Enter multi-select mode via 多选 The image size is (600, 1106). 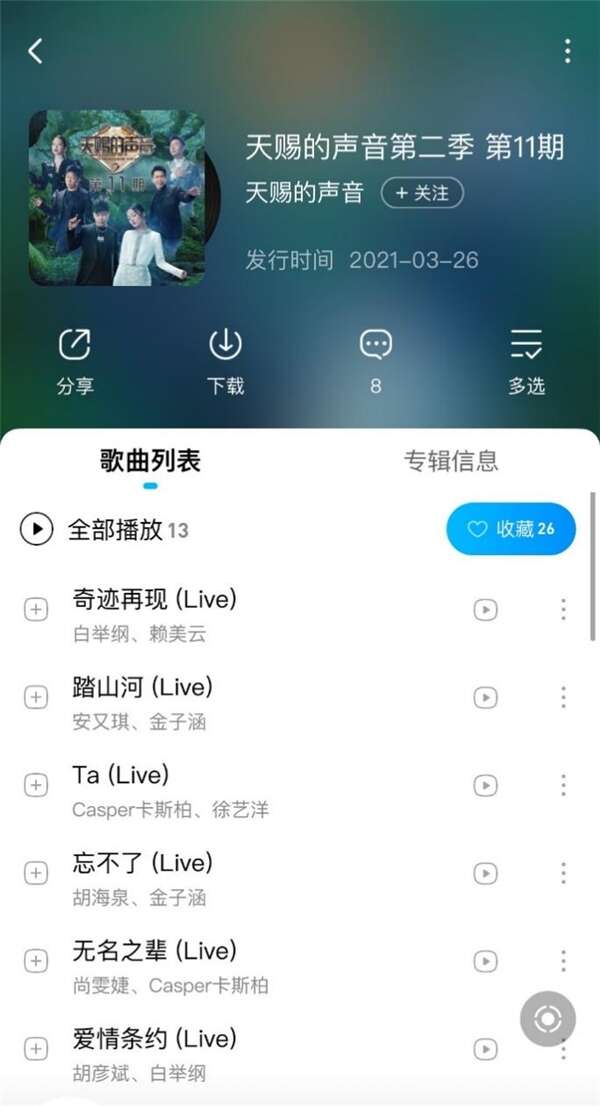pyautogui.click(x=526, y=360)
